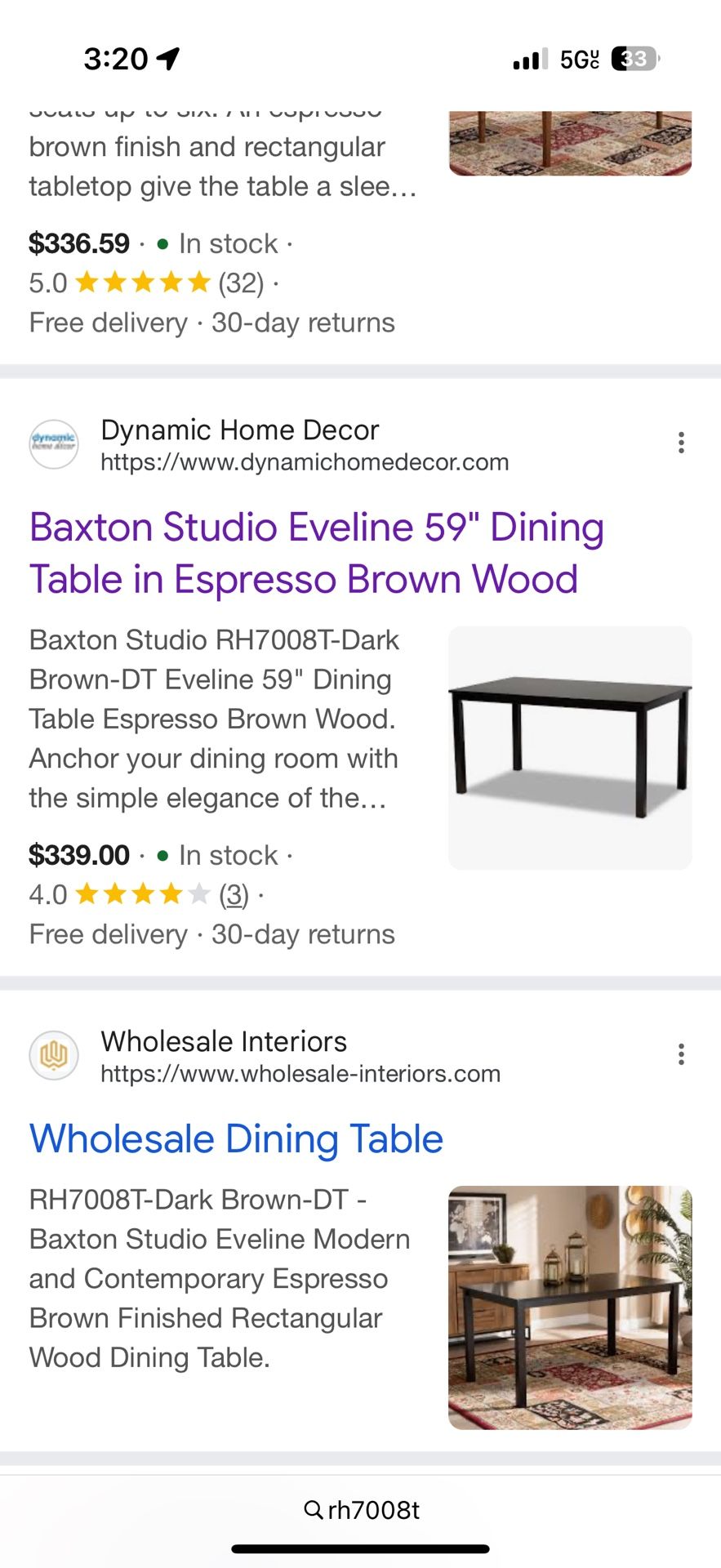Open the Wholesale Dining Table link
This screenshot has height=1568, width=721.
pos(235,1138)
